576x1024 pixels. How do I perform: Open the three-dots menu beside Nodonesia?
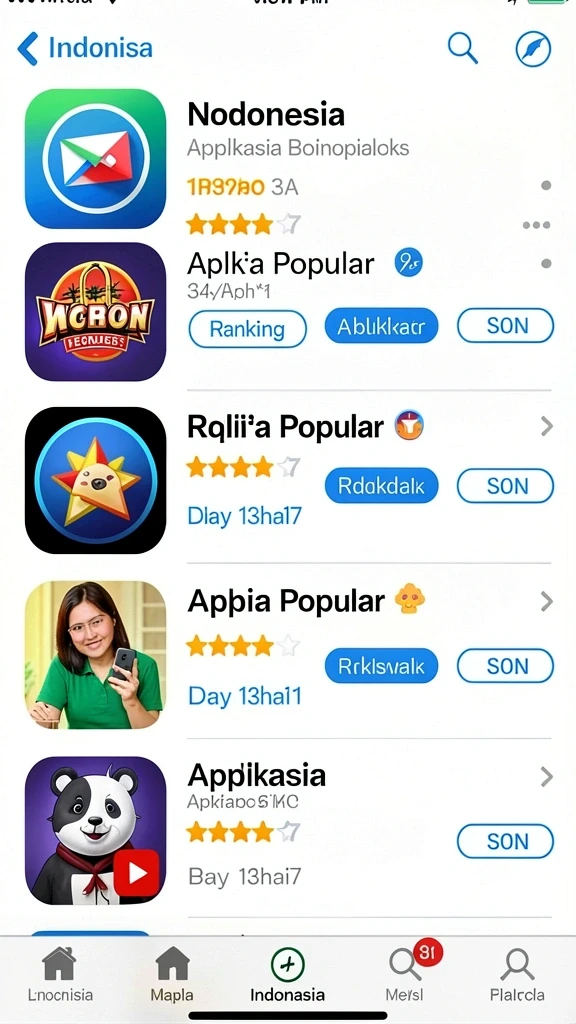[x=536, y=225]
